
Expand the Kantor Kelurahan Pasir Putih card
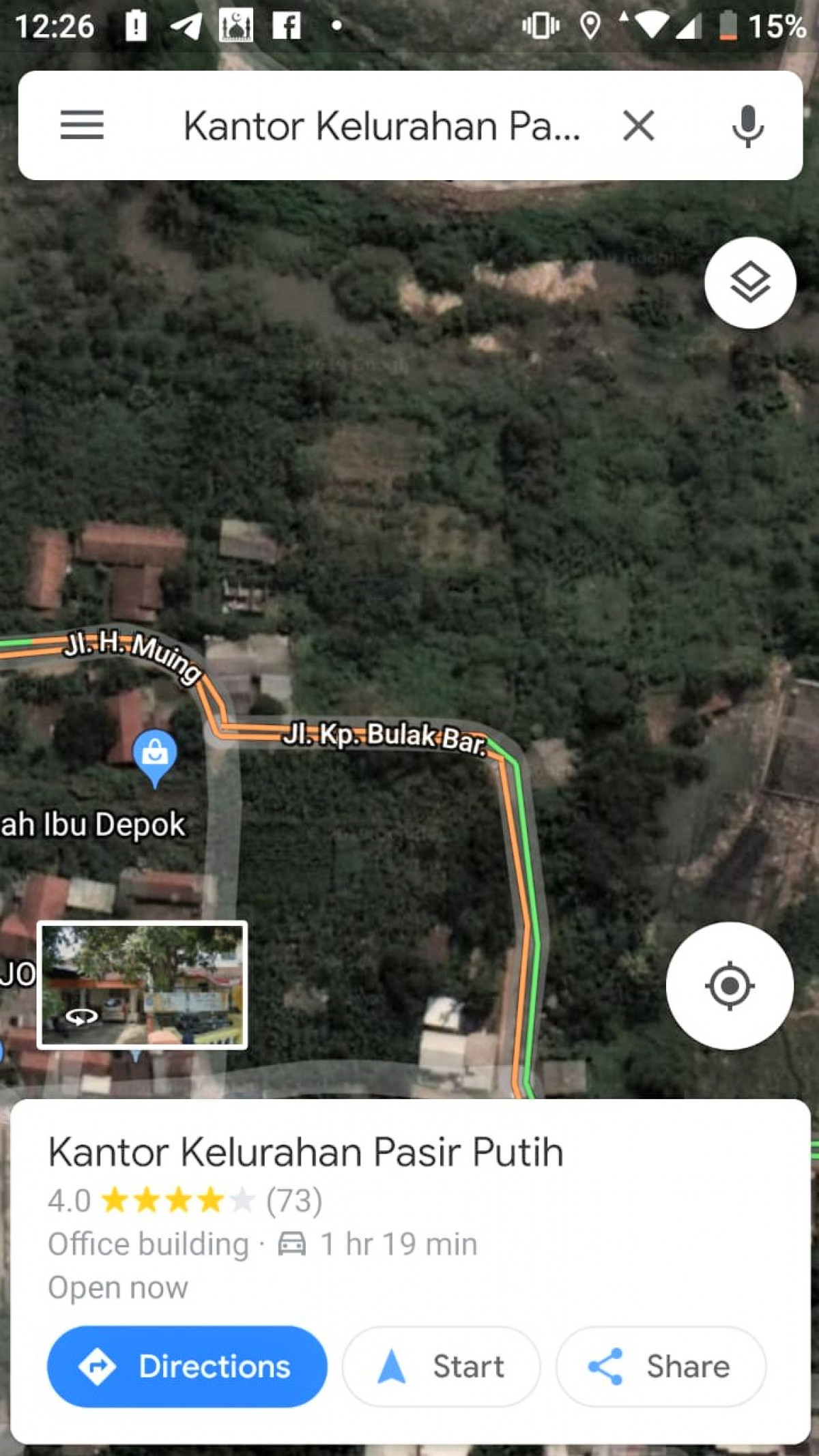pos(306,1153)
